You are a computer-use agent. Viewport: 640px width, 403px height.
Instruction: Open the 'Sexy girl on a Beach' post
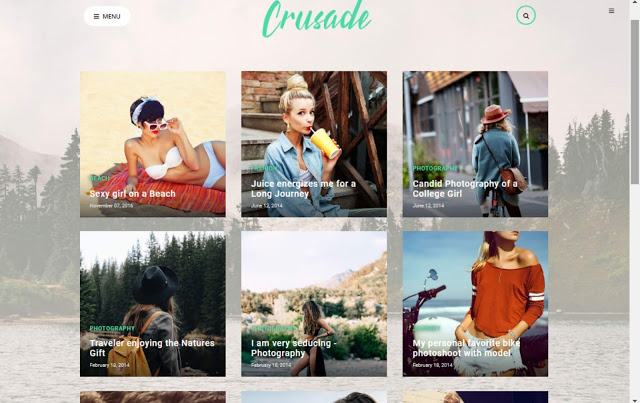pyautogui.click(x=132, y=194)
